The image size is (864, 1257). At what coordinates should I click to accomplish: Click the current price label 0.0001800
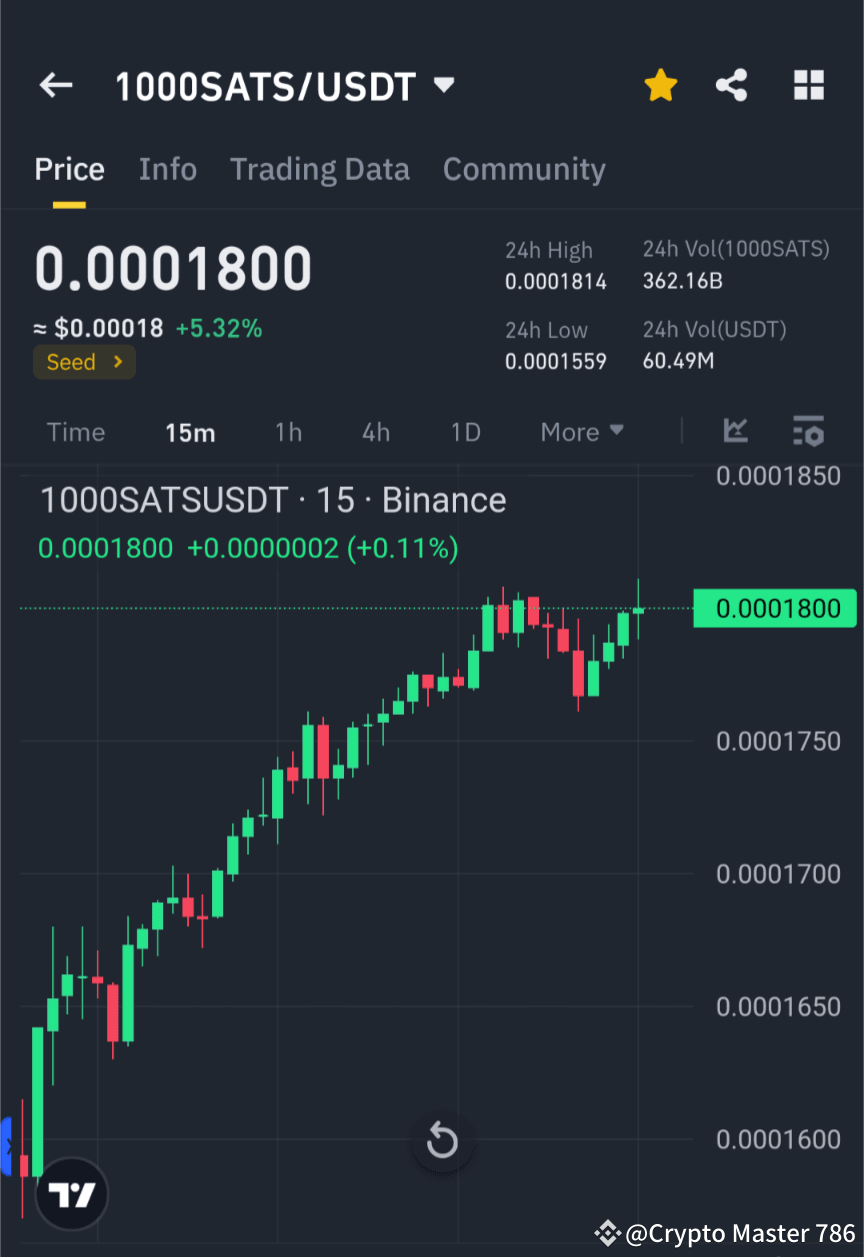coord(172,267)
